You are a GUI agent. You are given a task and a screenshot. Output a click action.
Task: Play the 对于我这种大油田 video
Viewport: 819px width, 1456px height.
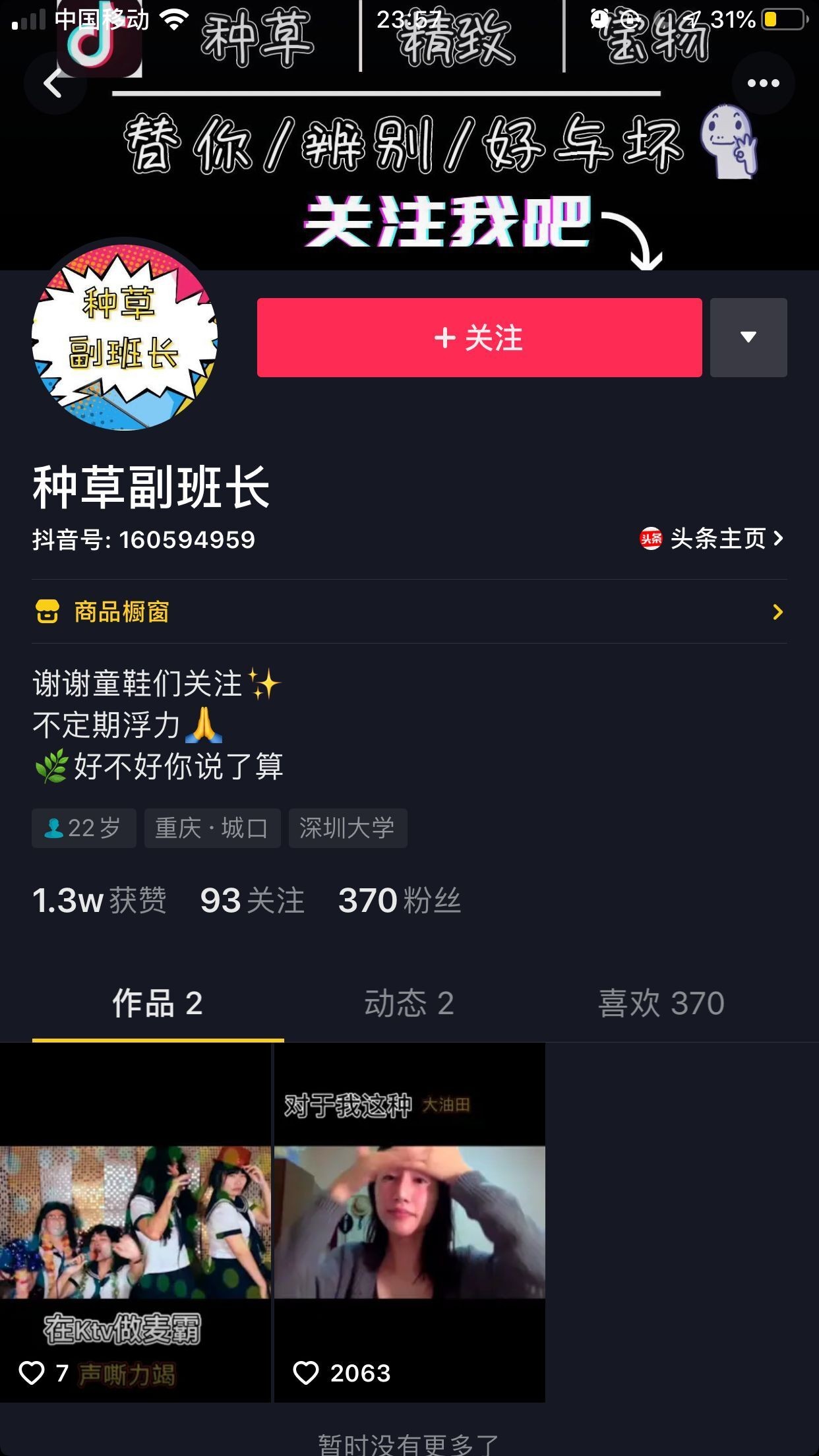[x=409, y=1222]
